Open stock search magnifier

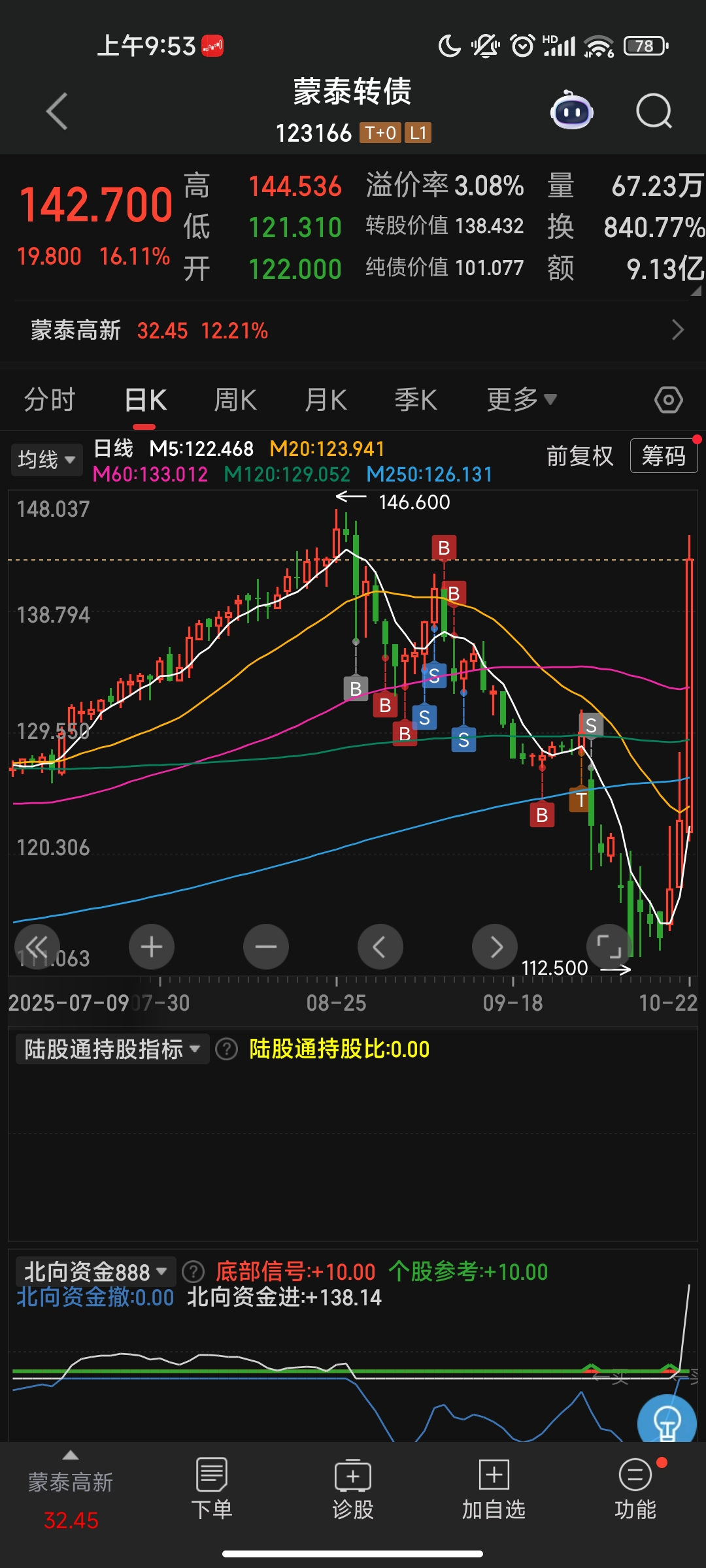pyautogui.click(x=654, y=111)
